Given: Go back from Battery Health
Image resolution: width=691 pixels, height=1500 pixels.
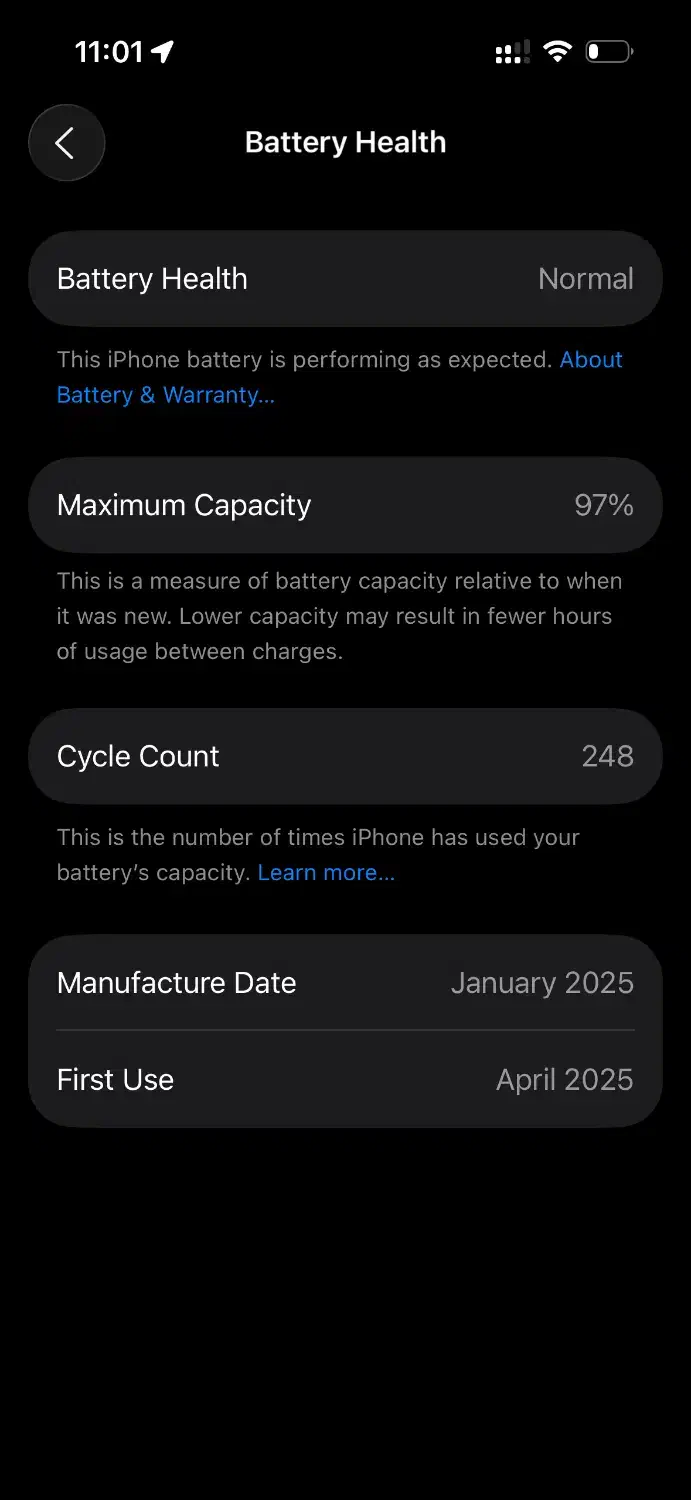Looking at the screenshot, I should click(x=66, y=143).
